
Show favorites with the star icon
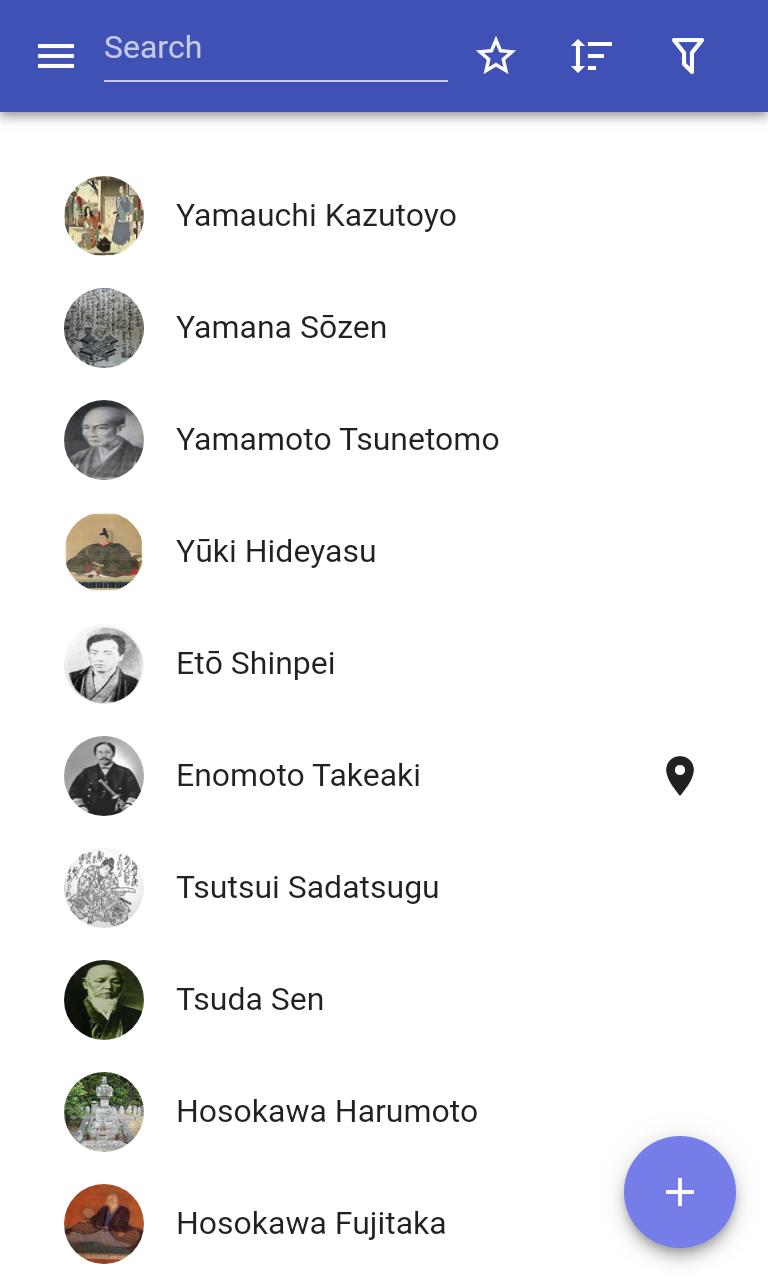[x=496, y=56]
